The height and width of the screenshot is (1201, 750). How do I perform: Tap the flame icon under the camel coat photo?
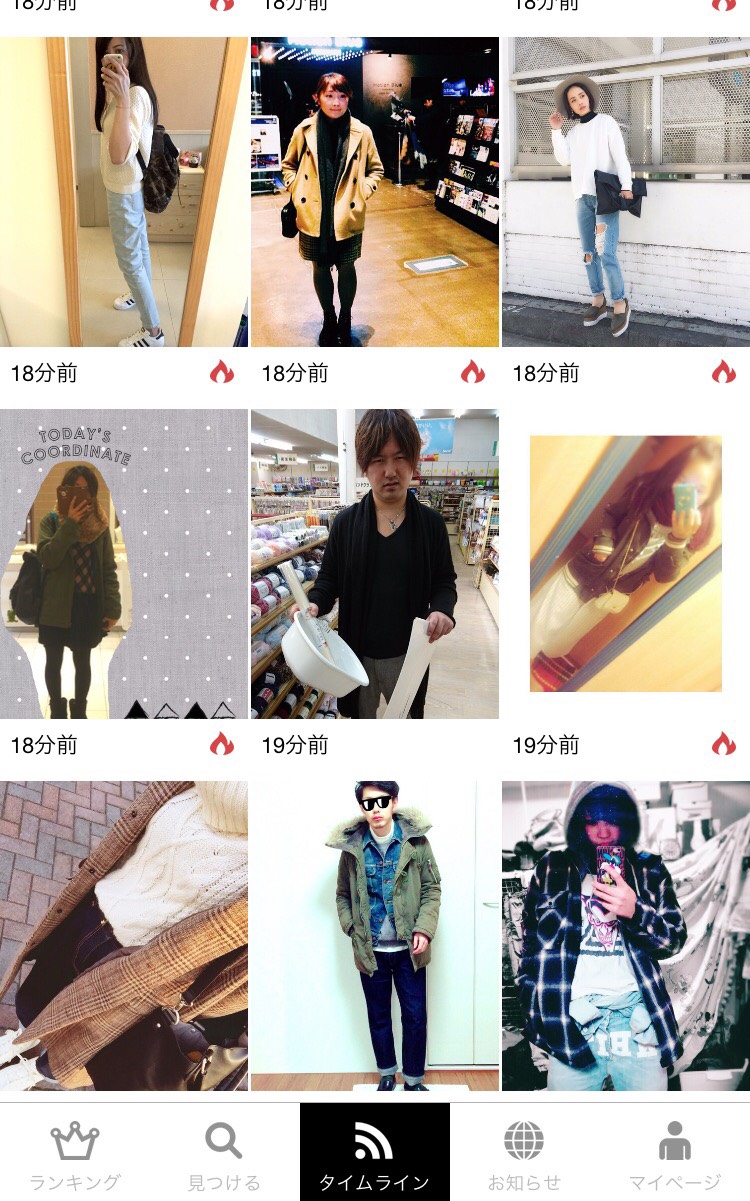[x=472, y=372]
